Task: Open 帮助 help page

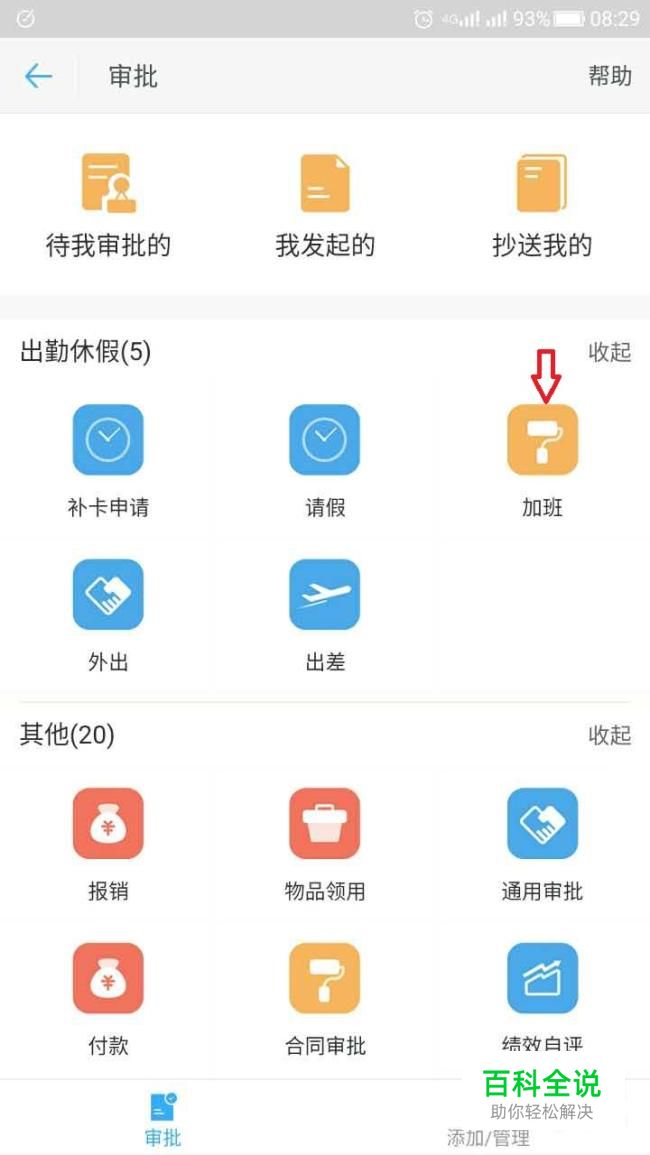Action: pyautogui.click(x=609, y=76)
